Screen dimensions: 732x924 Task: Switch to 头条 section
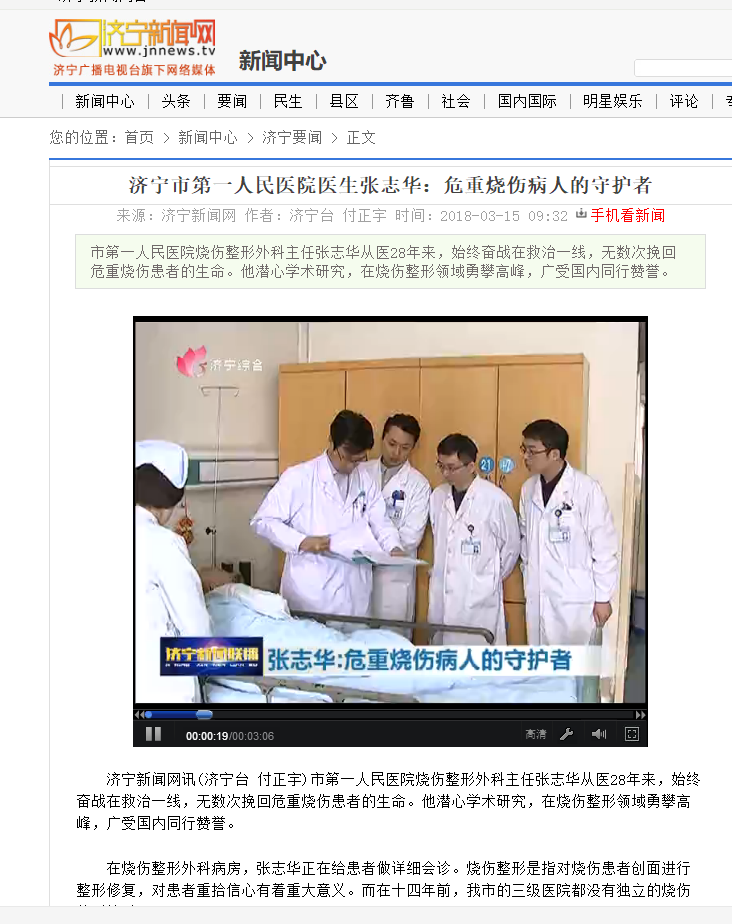tap(176, 101)
